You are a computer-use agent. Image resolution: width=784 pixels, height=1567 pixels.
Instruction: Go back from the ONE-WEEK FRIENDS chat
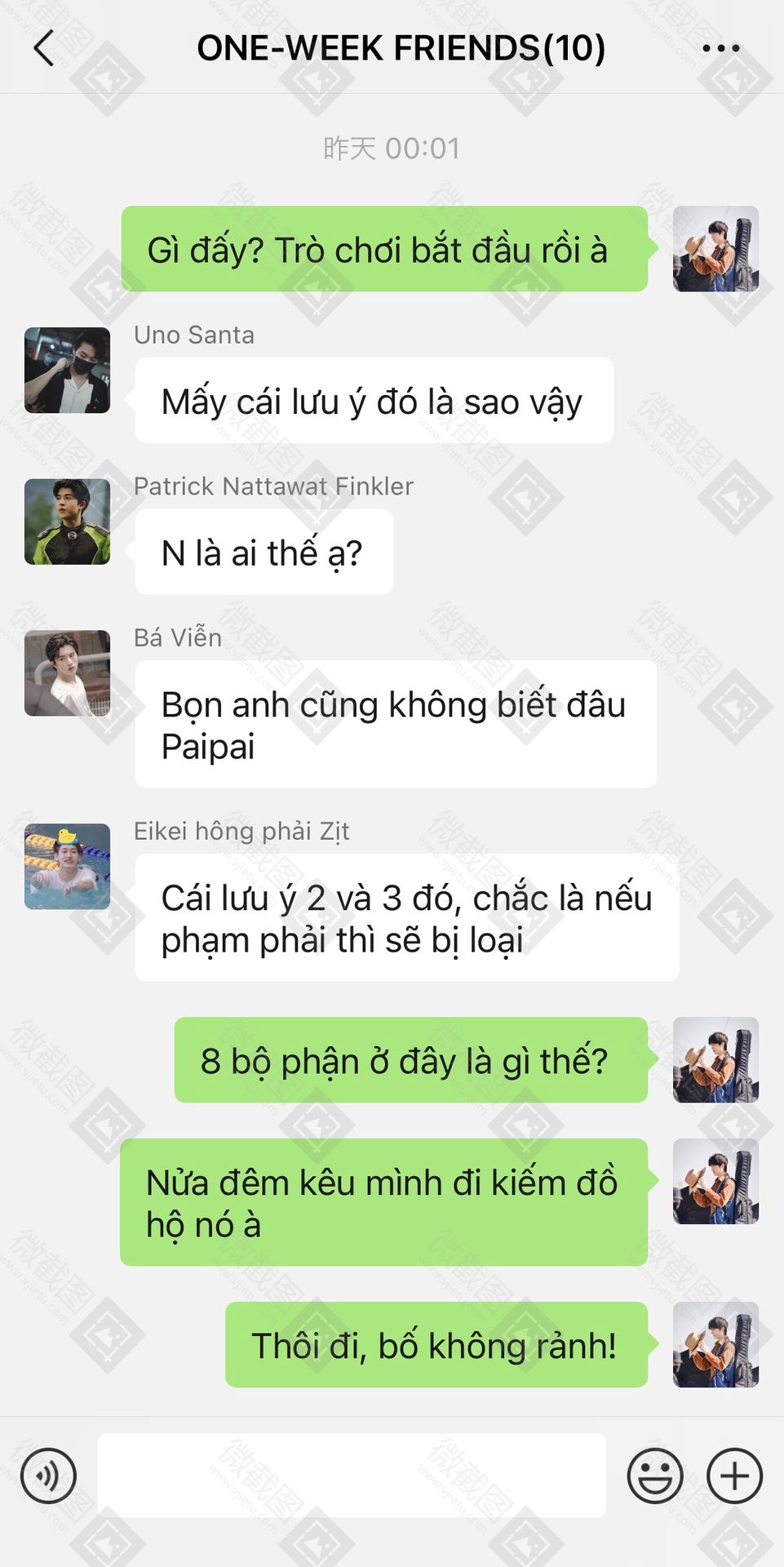(44, 48)
